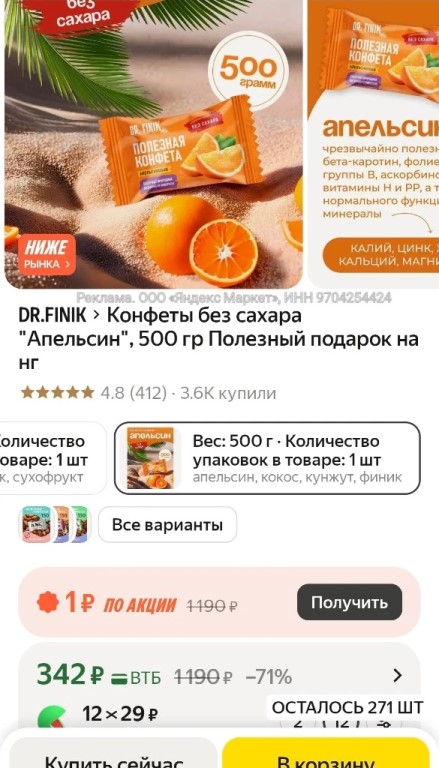The width and height of the screenshot is (439, 768).
Task: Select the сухофрукт variant card
Action: point(52,458)
